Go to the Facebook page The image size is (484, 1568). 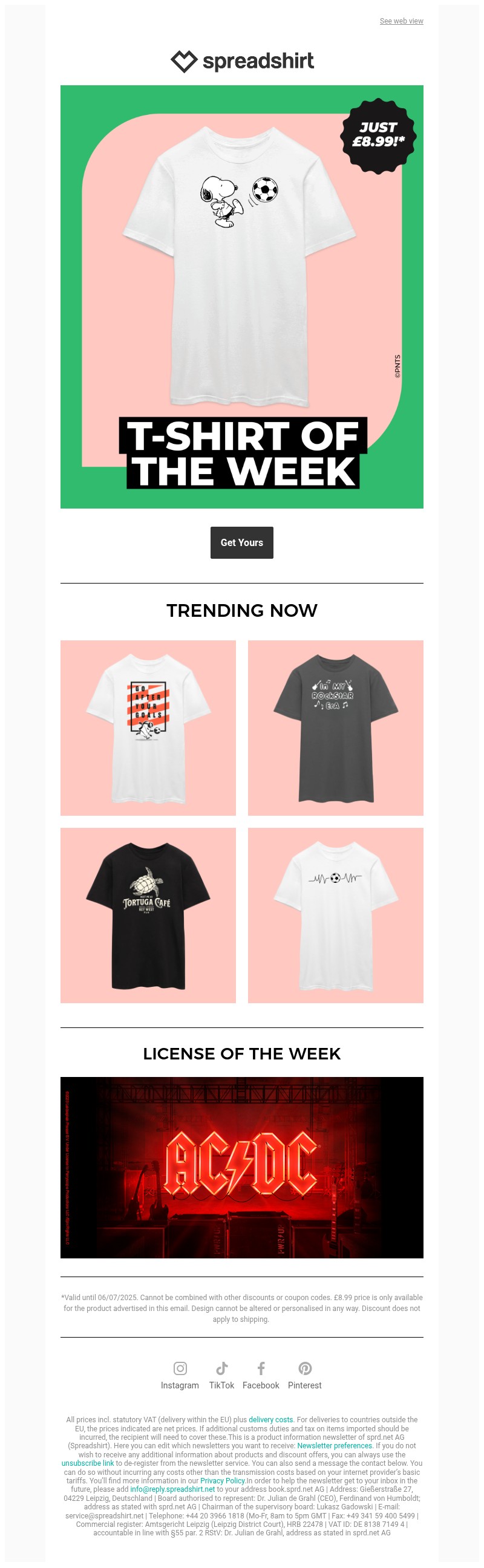[x=261, y=1375]
